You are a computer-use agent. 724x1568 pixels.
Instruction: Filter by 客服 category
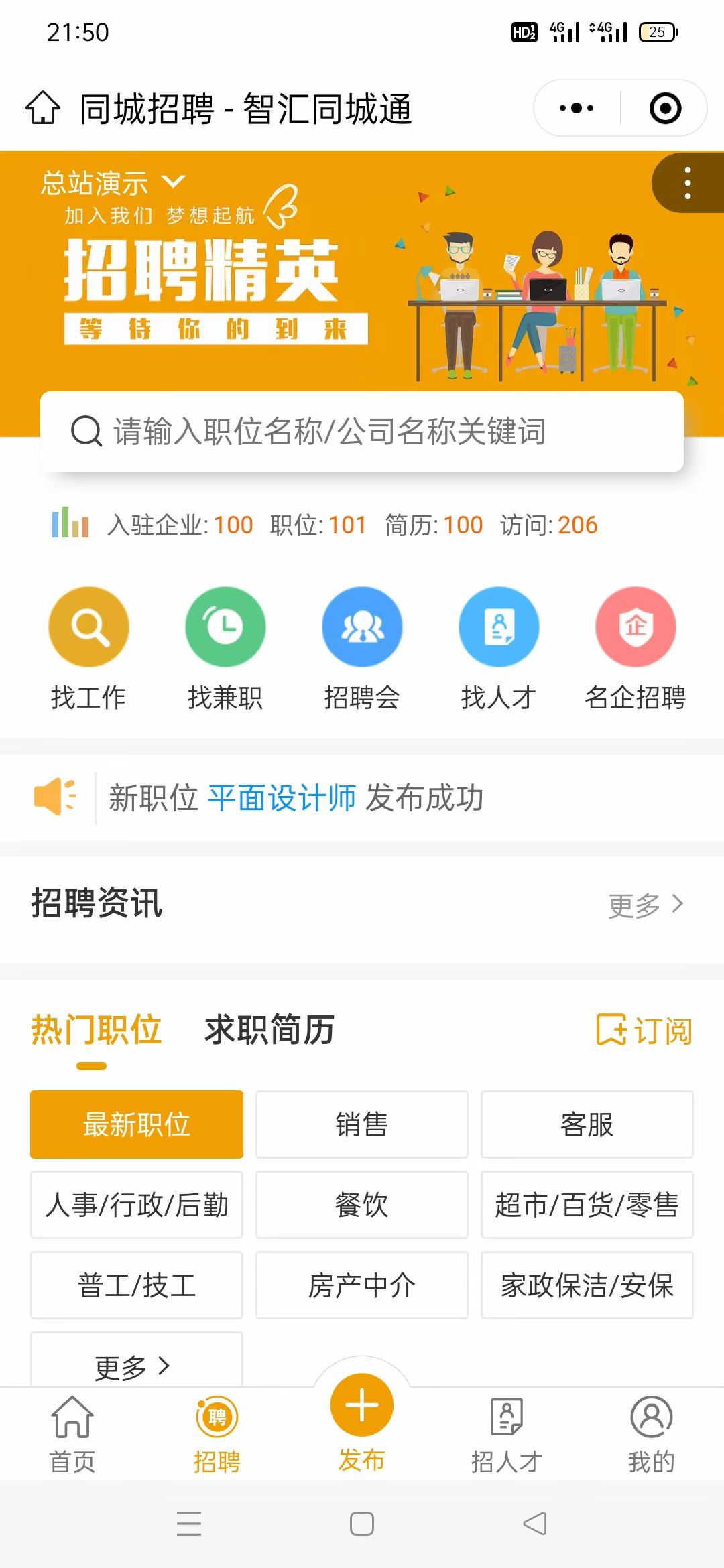tap(587, 1124)
